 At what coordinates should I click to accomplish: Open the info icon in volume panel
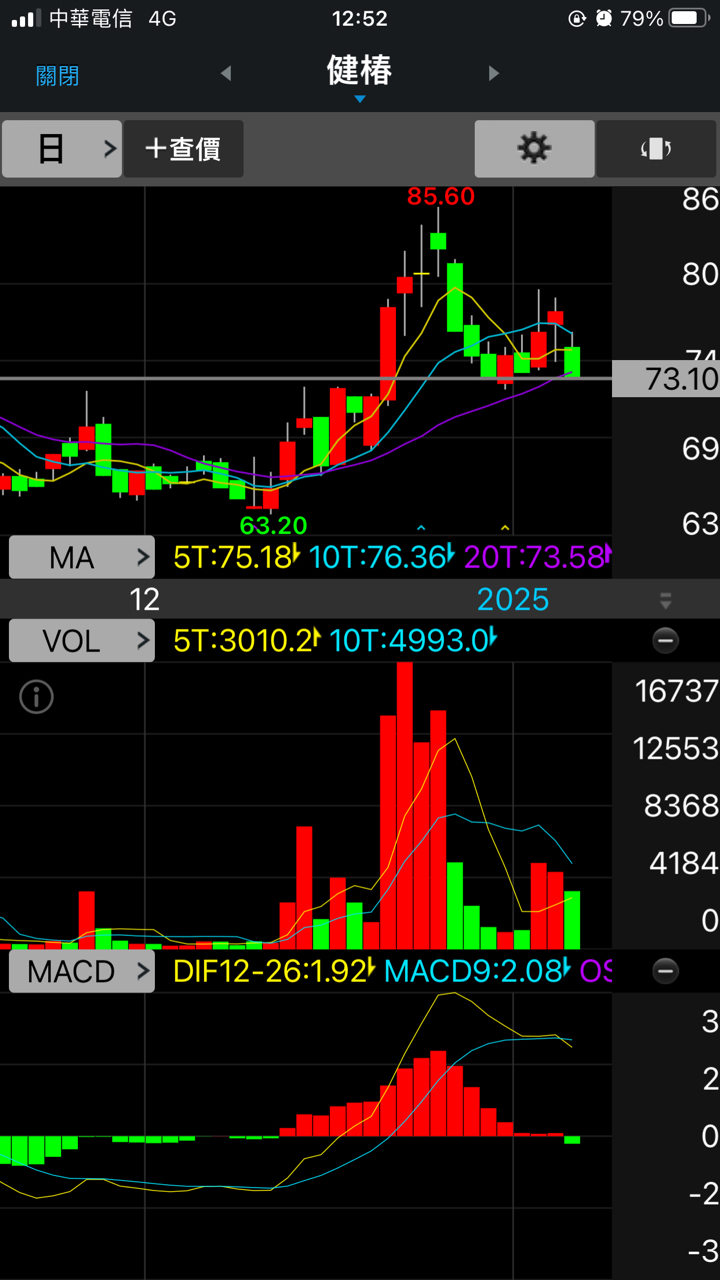click(37, 697)
